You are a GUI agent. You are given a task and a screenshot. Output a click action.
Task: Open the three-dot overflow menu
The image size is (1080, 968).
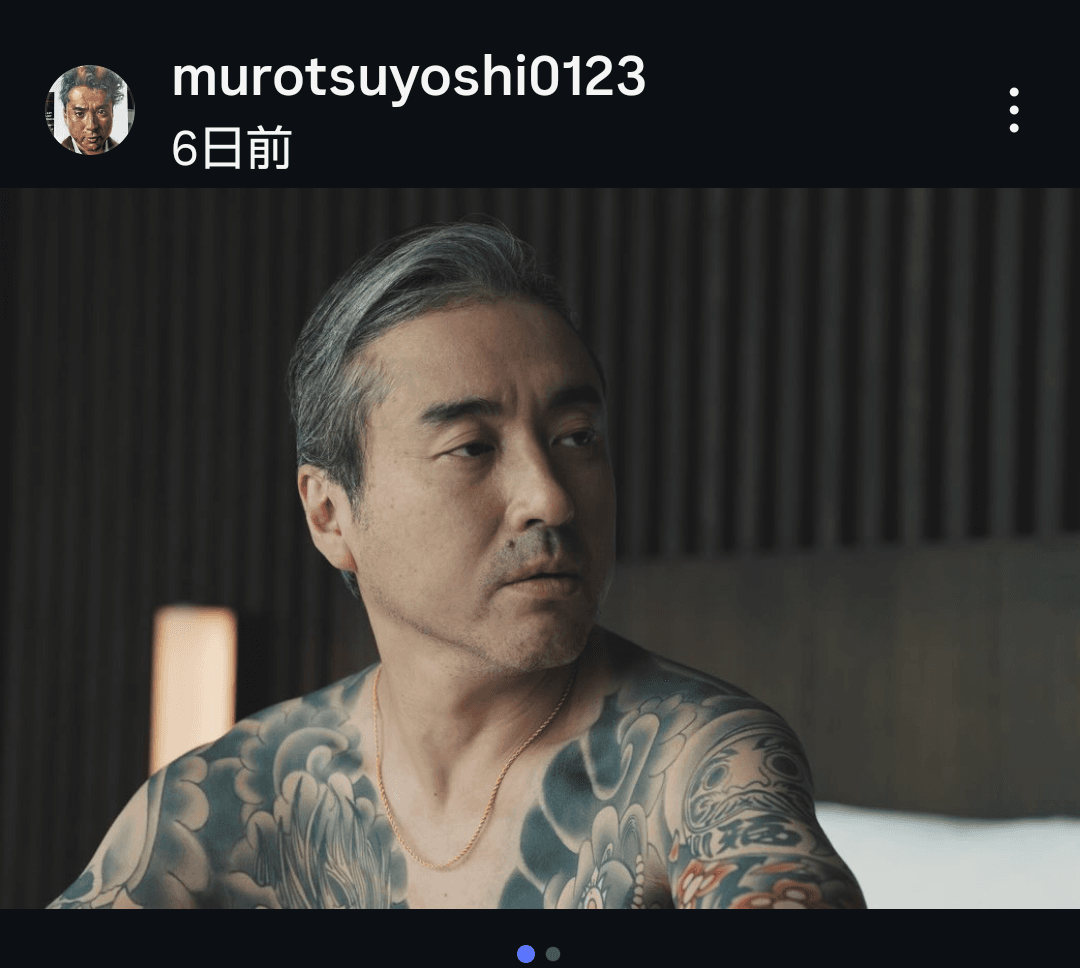1013,110
